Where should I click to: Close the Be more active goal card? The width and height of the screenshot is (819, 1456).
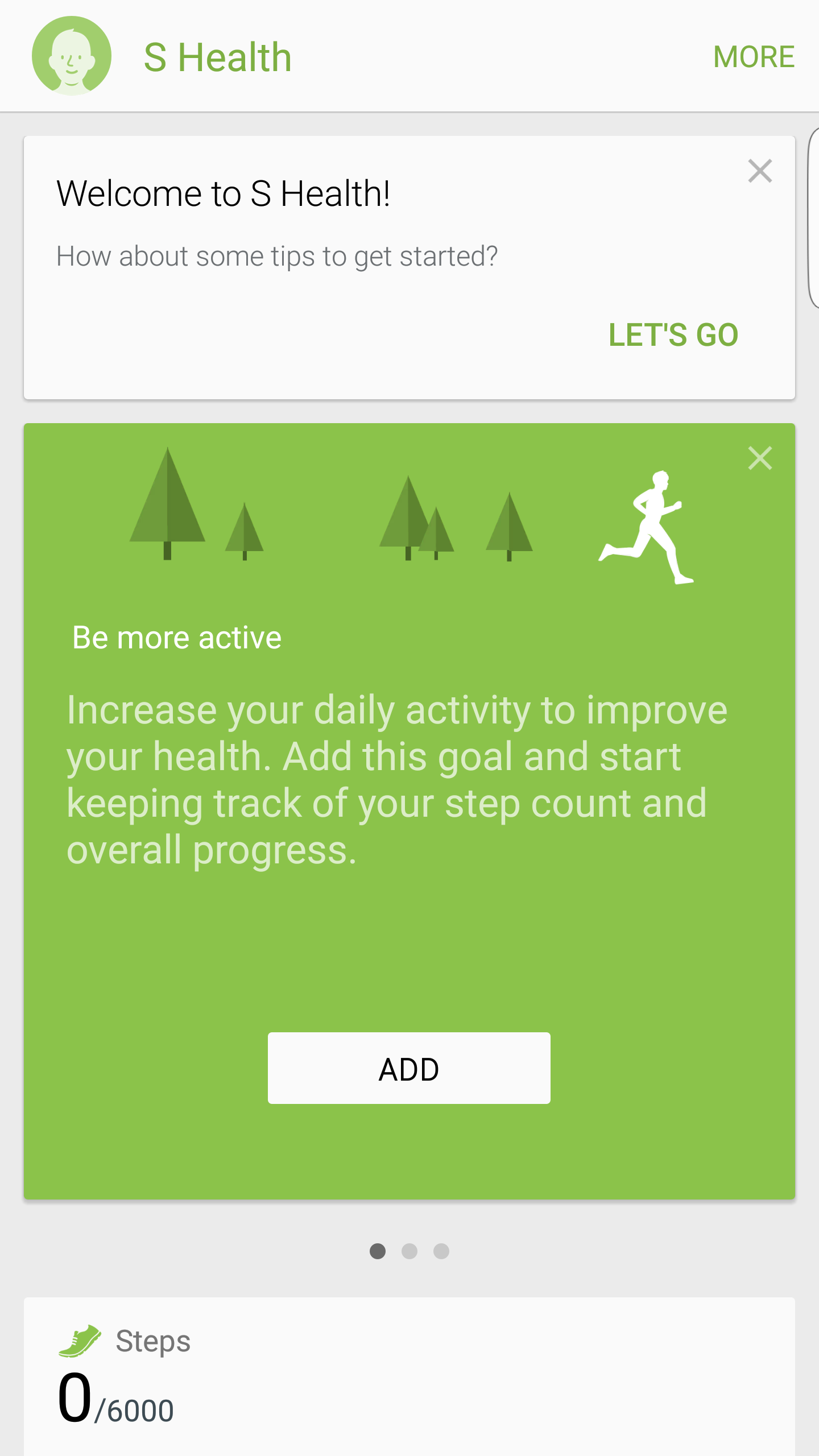(x=760, y=458)
